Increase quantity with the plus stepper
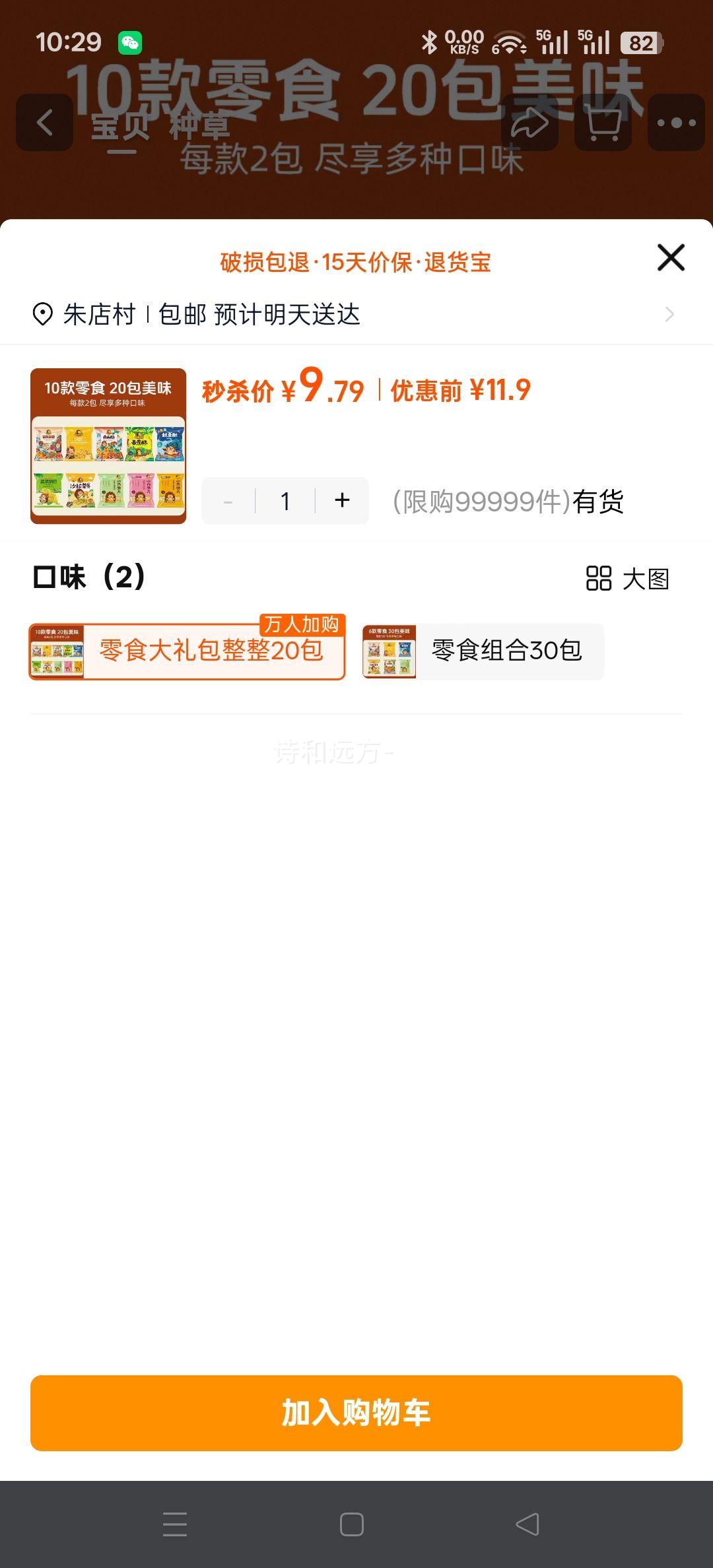 tap(342, 500)
